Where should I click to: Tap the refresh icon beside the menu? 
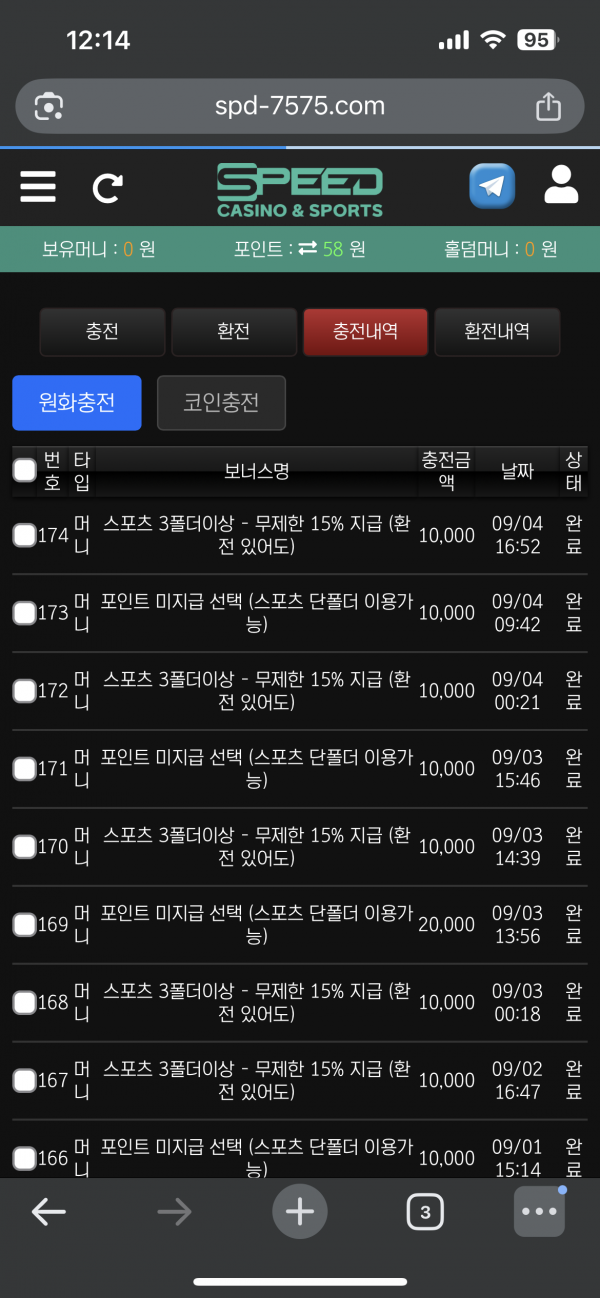(x=108, y=187)
